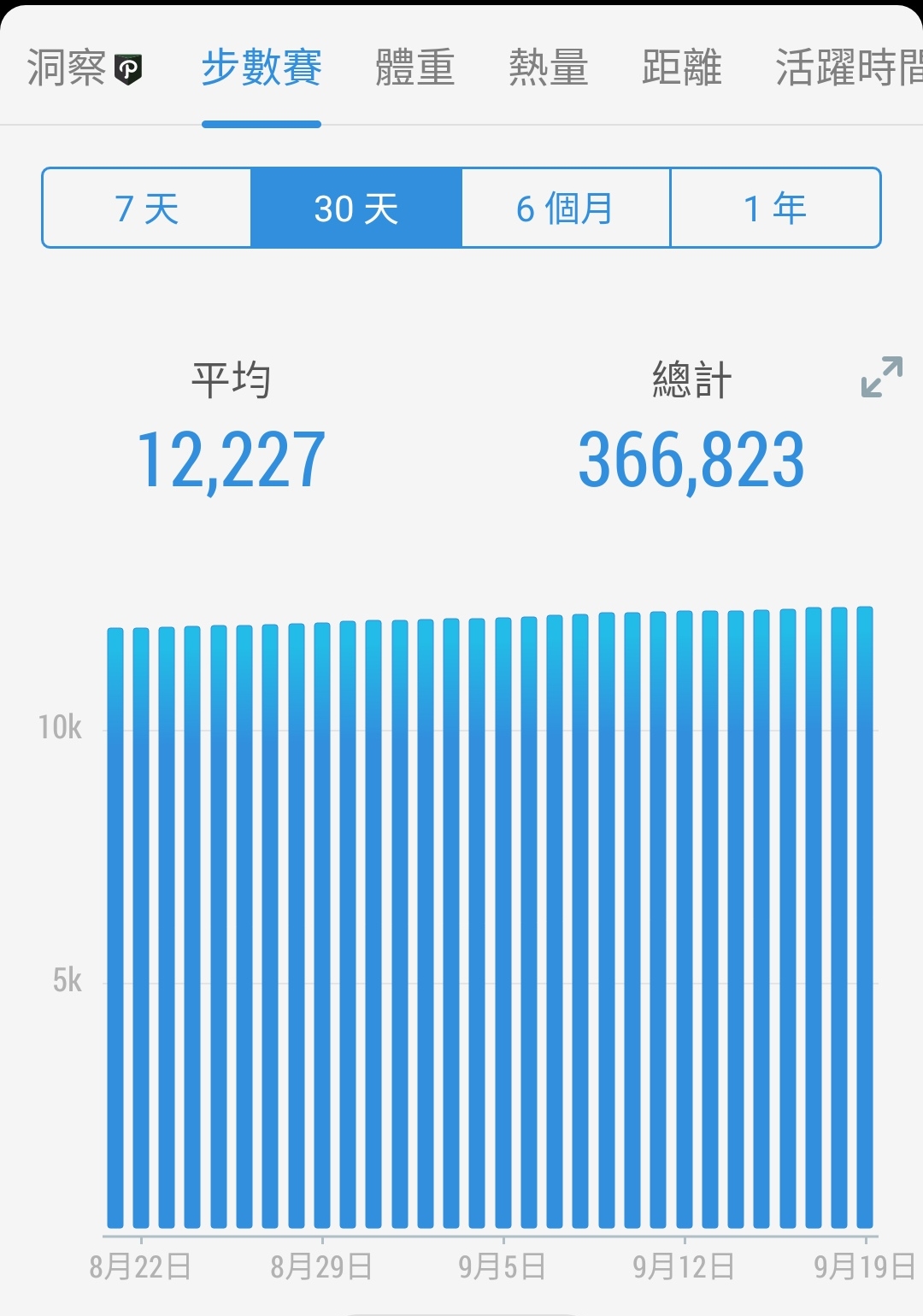The height and width of the screenshot is (1316, 923).
Task: Switch to the 體重 tab
Action: click(x=415, y=68)
